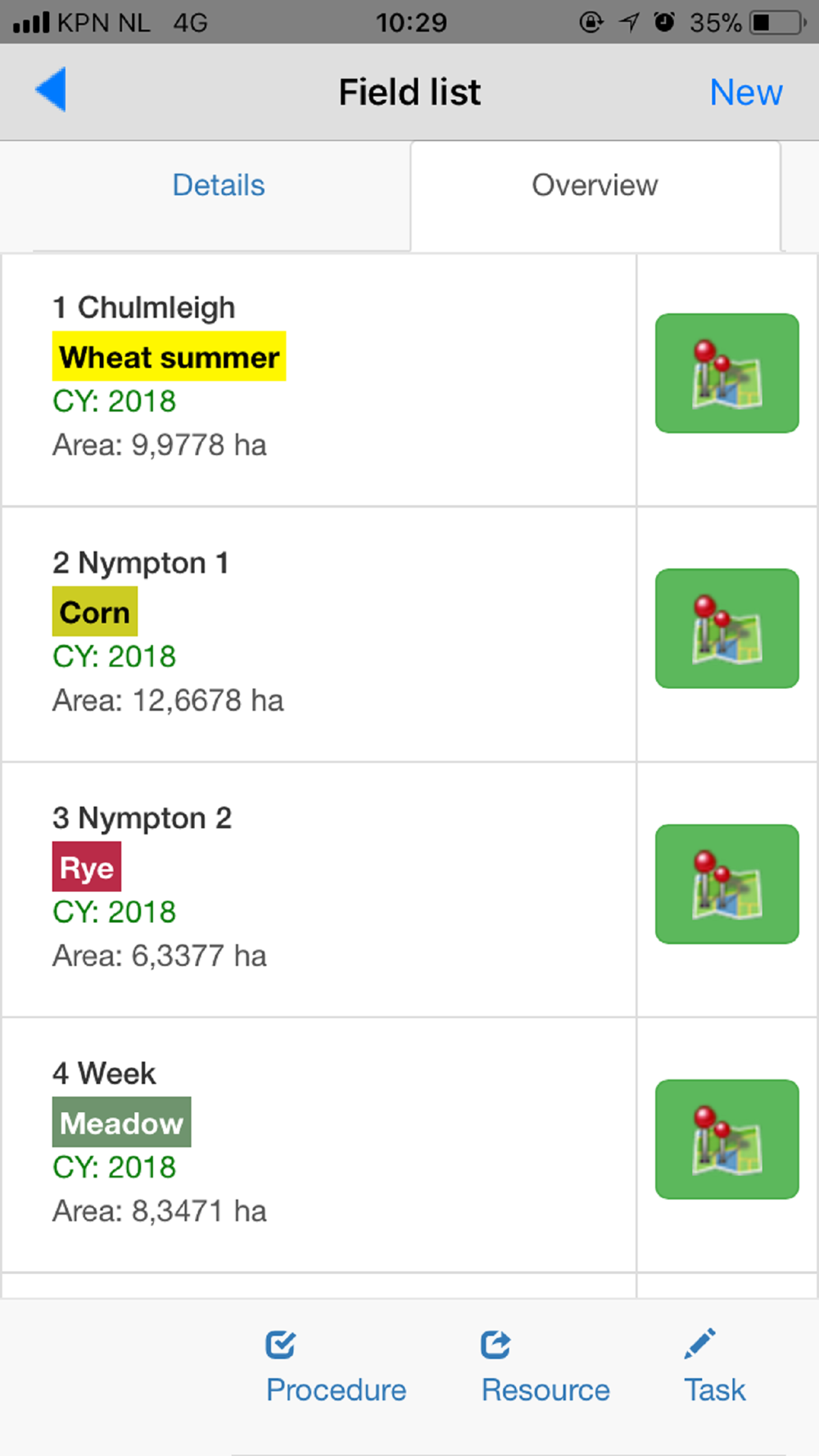Show map for 3 Nympton 2
Viewport: 819px width, 1456px height.
click(x=726, y=884)
